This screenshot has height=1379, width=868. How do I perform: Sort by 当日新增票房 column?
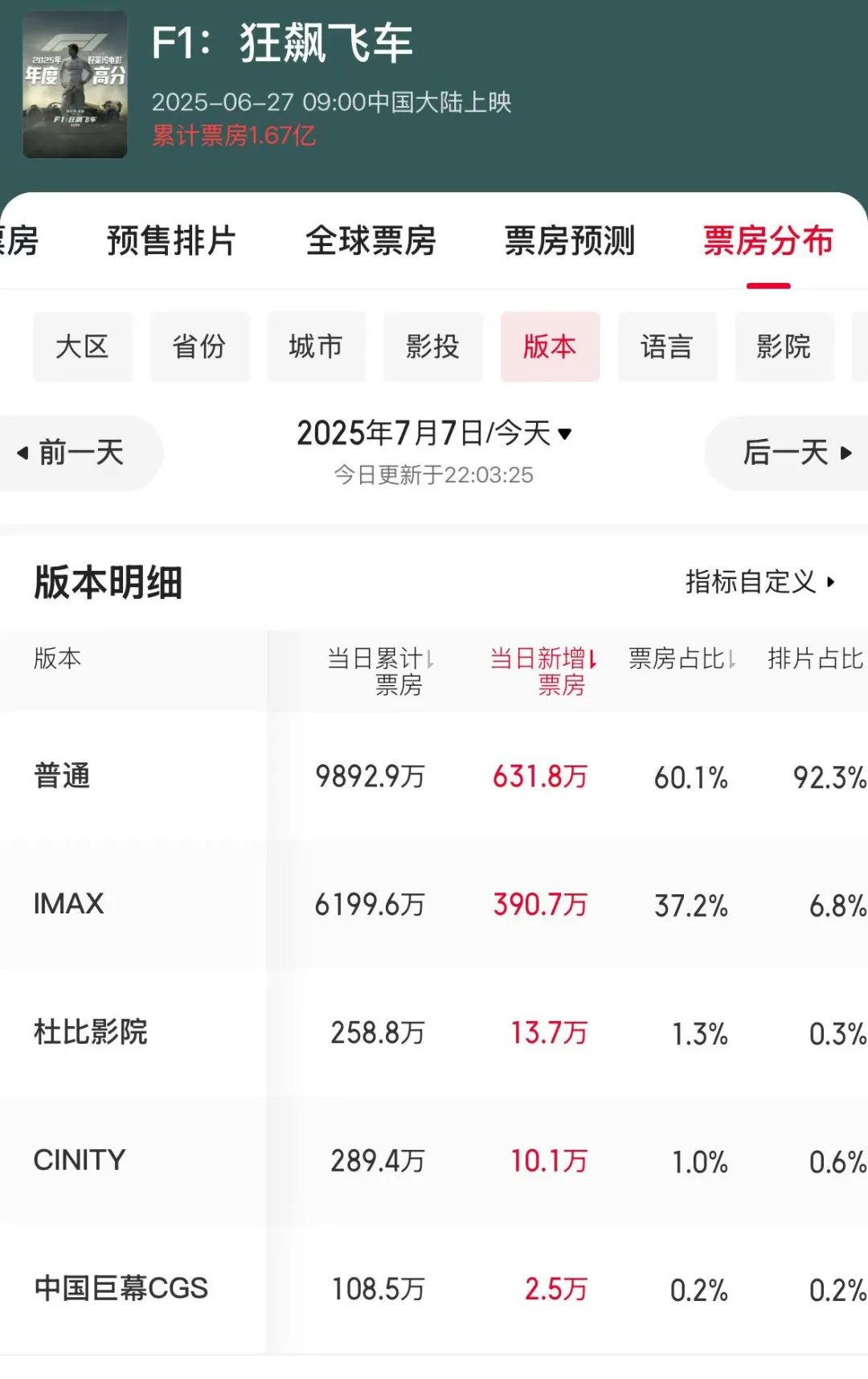tap(543, 671)
